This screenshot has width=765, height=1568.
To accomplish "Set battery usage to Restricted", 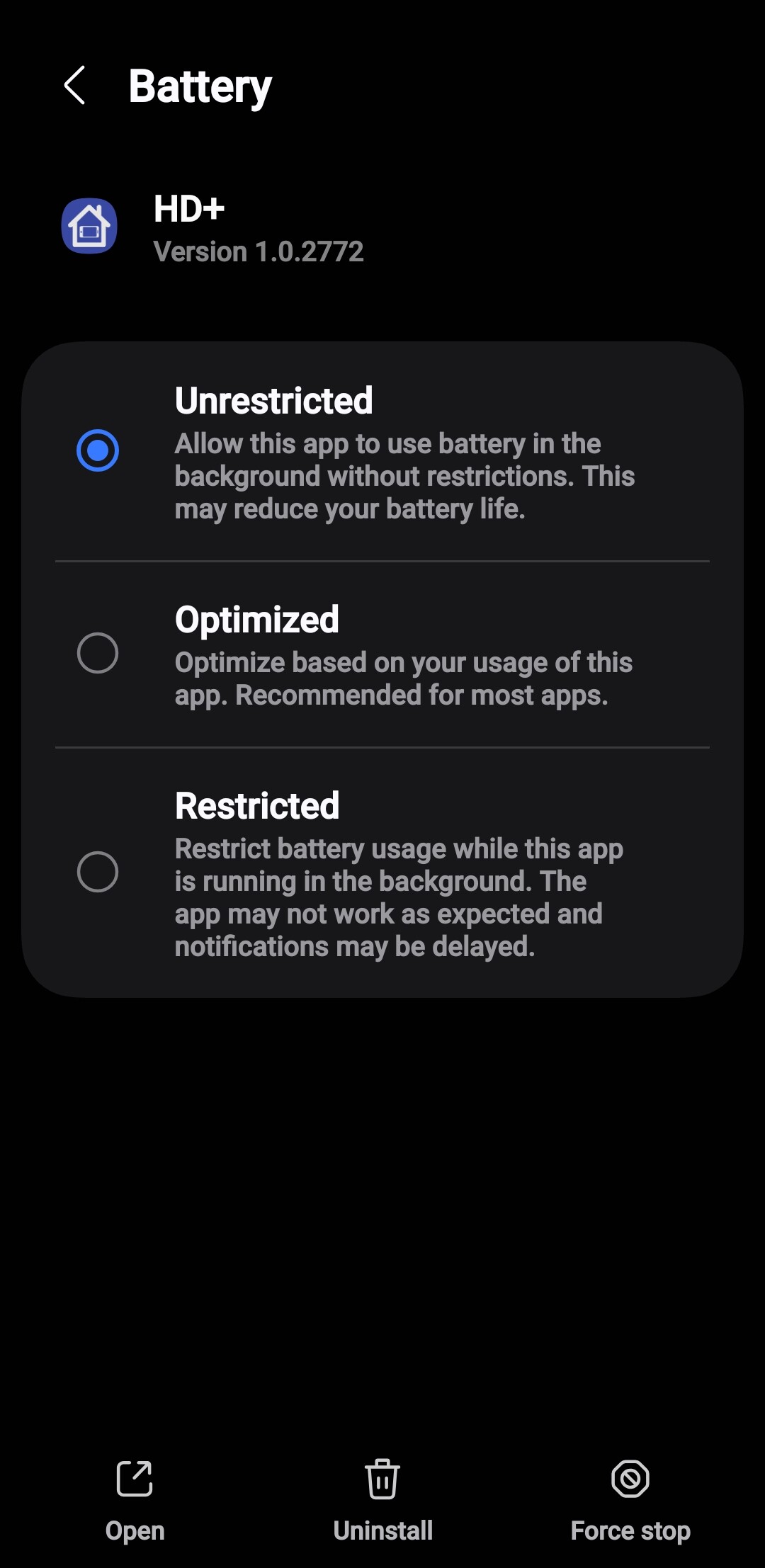I will coord(98,872).
